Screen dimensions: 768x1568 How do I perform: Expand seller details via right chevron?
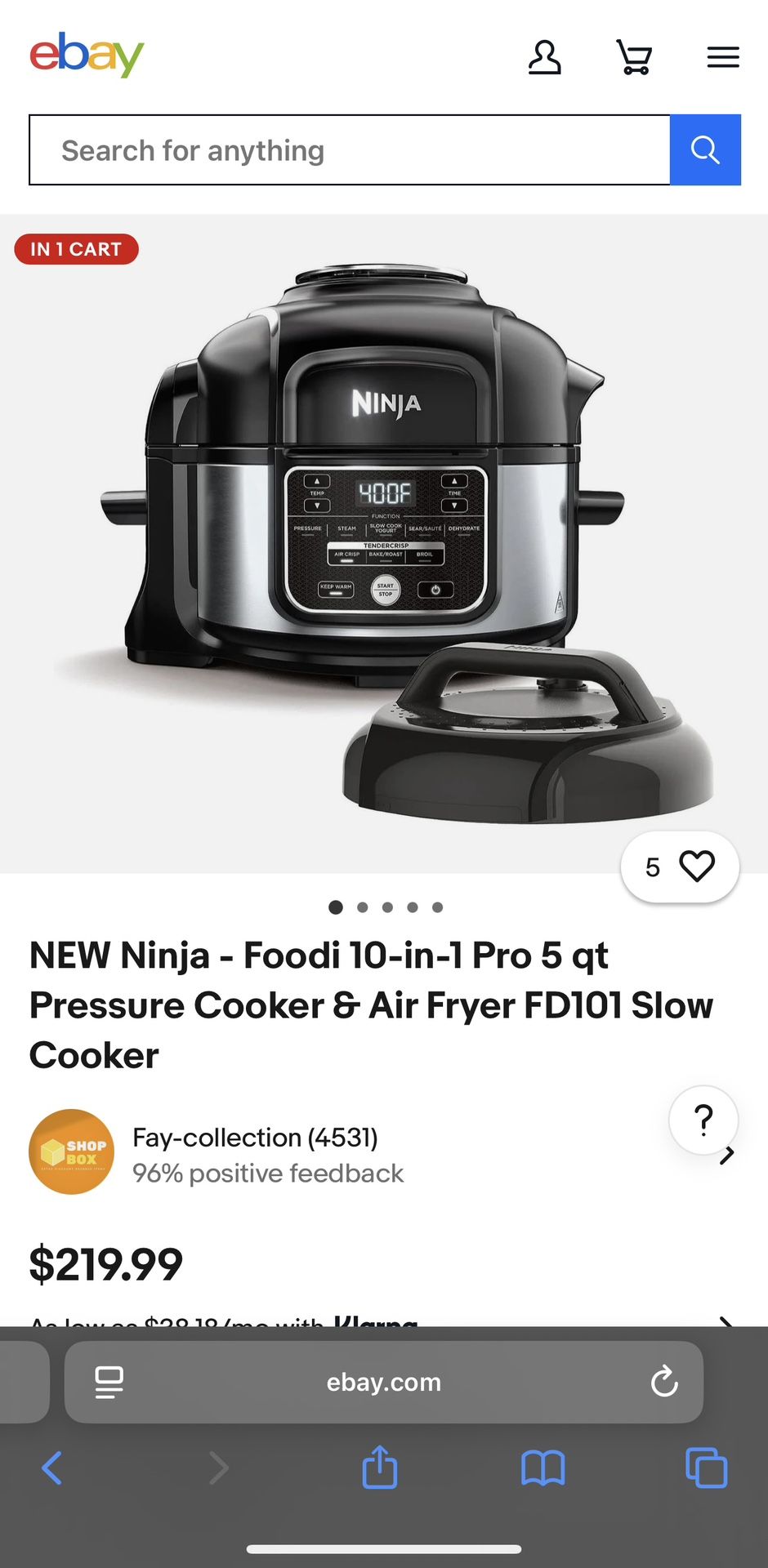pyautogui.click(x=726, y=1154)
